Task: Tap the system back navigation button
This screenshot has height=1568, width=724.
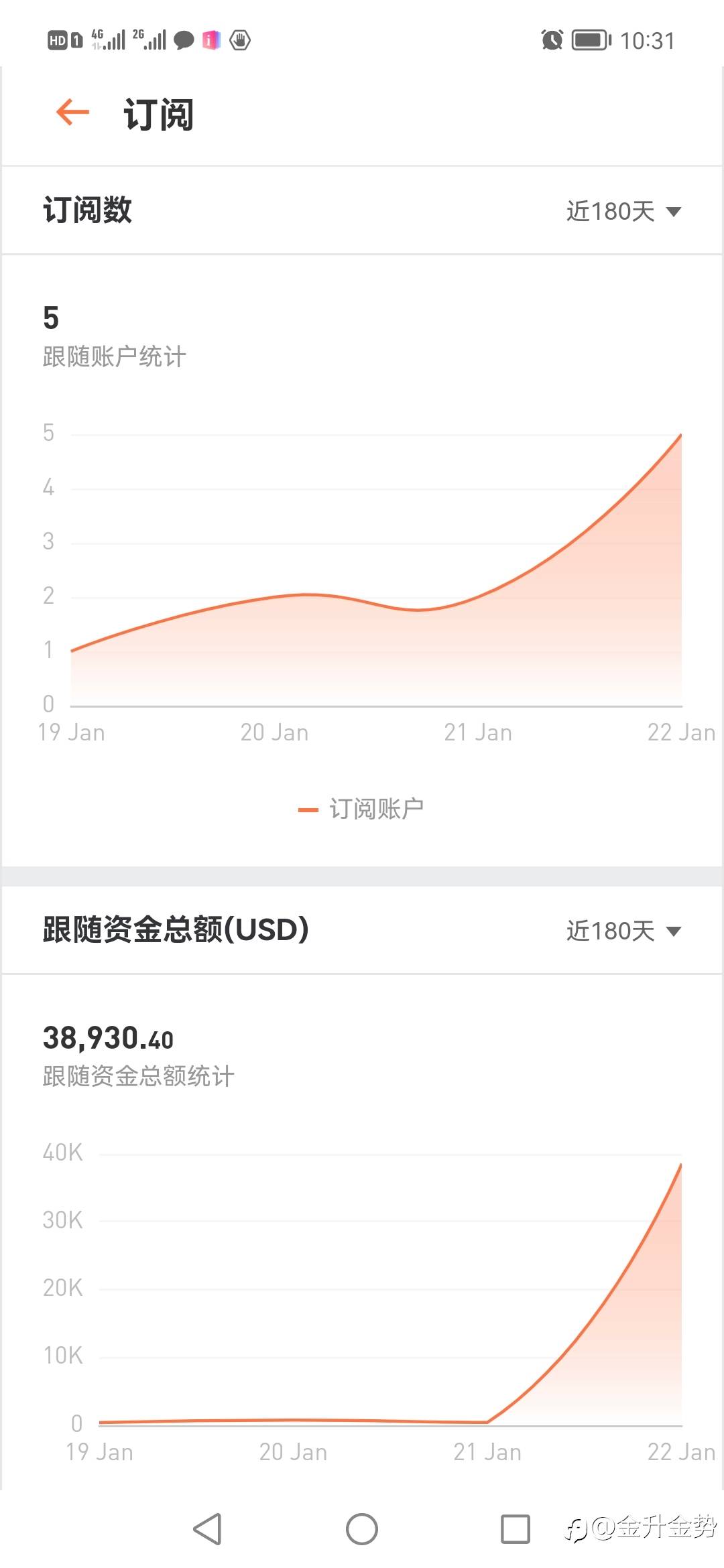Action: 207,1529
